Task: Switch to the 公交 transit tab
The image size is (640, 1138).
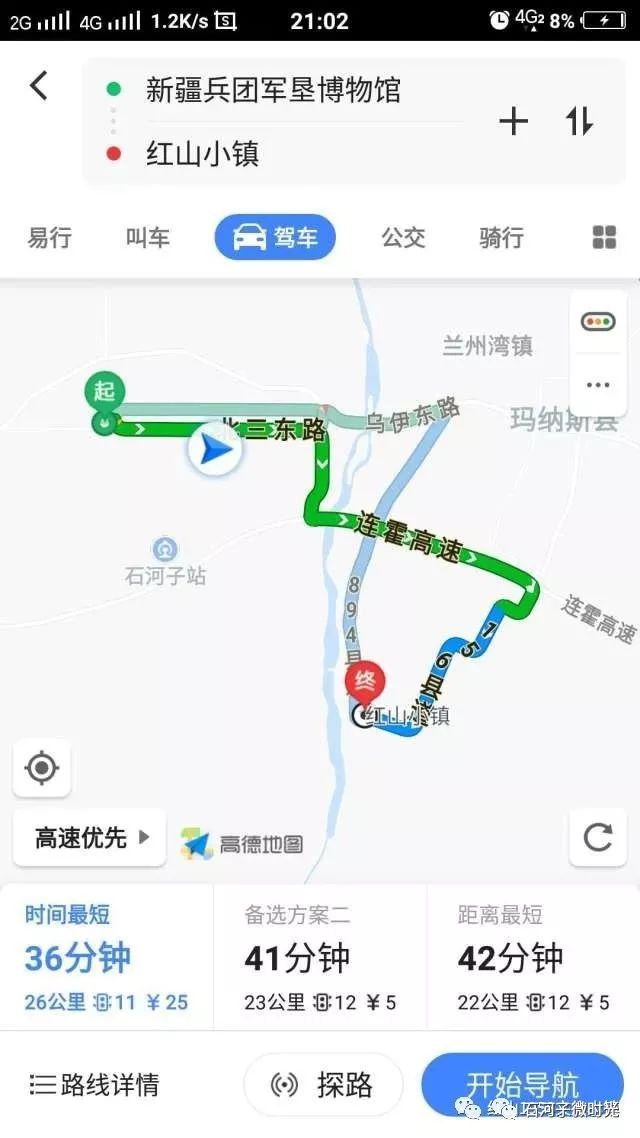Action: click(403, 238)
